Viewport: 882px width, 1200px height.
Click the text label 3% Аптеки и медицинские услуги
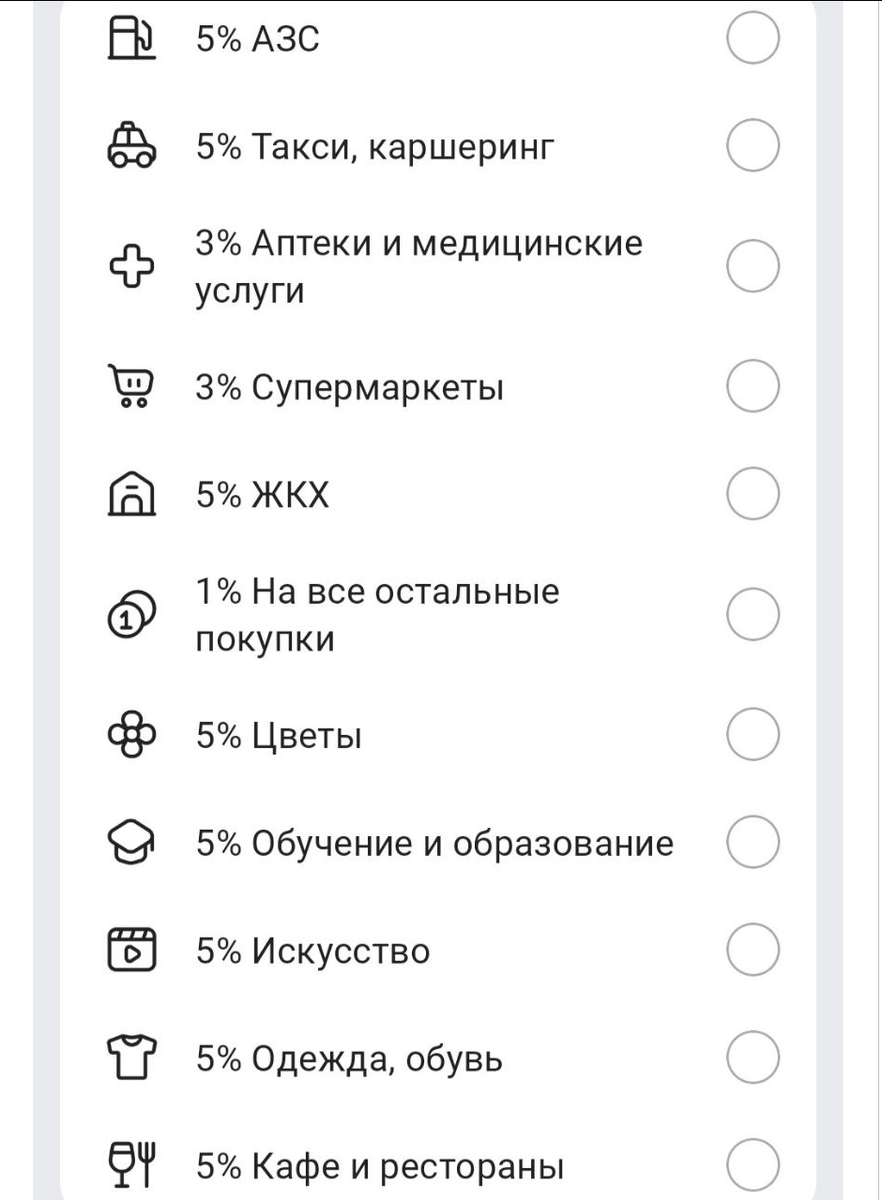click(x=420, y=266)
